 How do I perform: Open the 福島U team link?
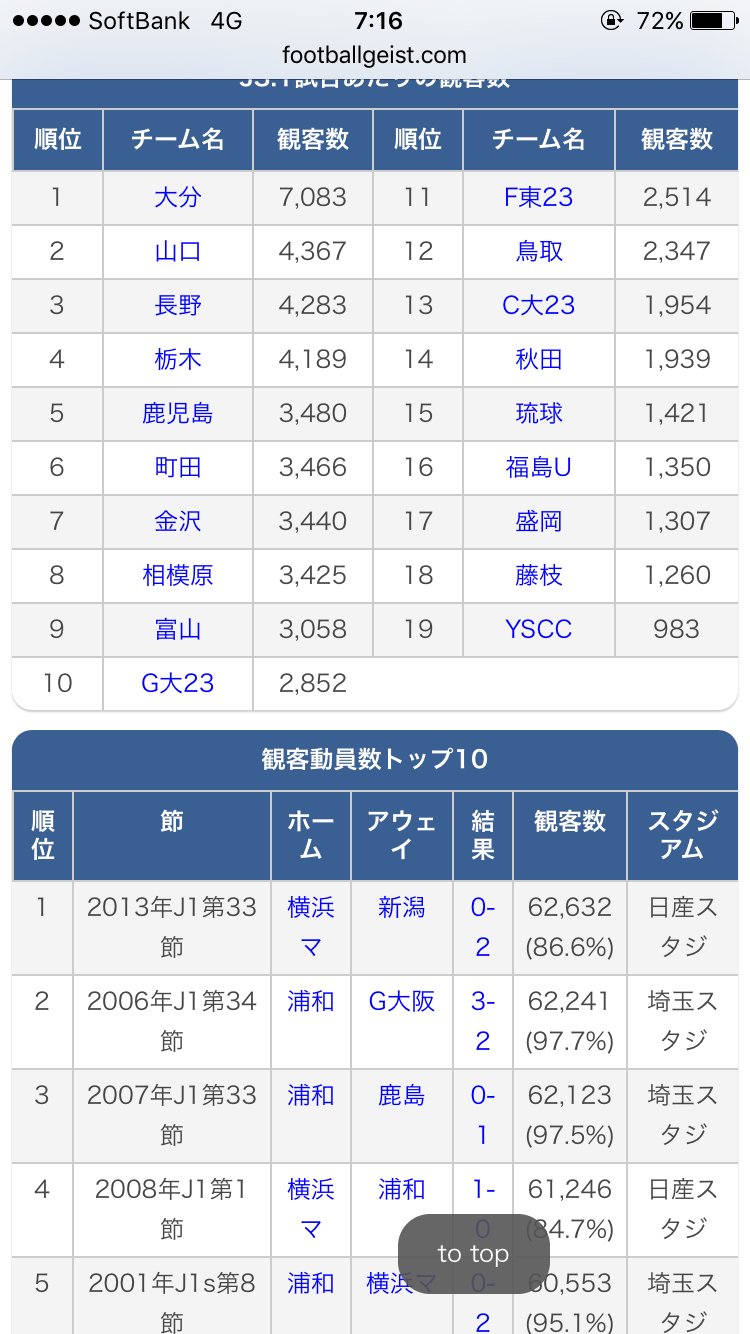click(x=539, y=467)
